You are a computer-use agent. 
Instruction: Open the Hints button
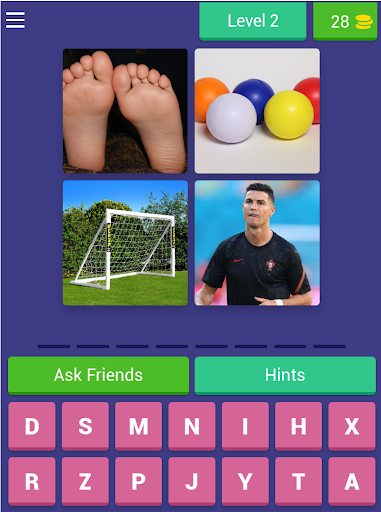[x=285, y=375]
